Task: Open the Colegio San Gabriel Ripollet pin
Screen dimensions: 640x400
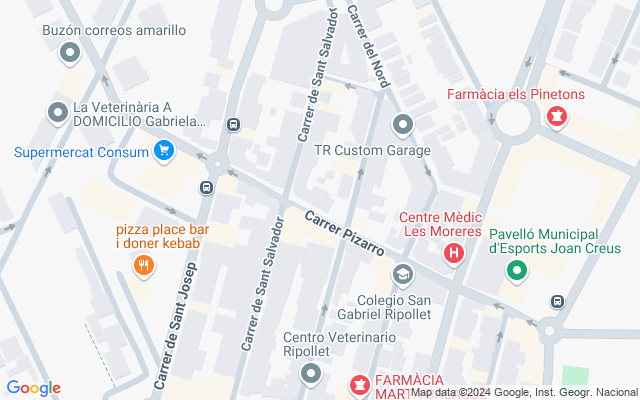Action: (x=402, y=274)
